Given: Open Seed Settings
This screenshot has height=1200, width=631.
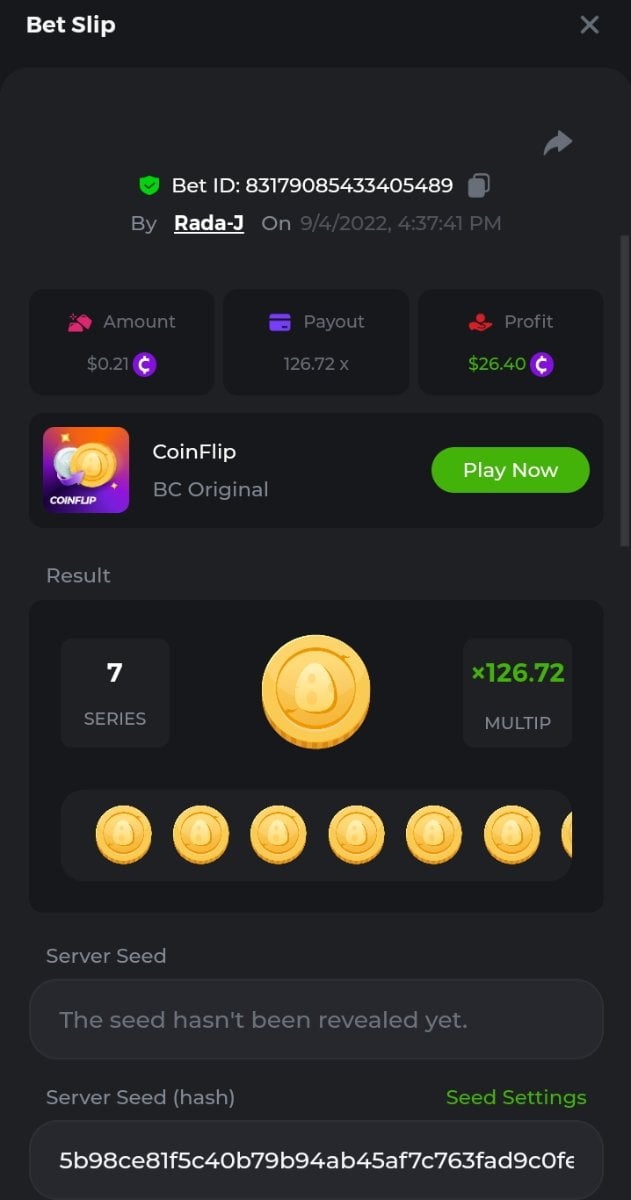Looking at the screenshot, I should coord(516,1097).
